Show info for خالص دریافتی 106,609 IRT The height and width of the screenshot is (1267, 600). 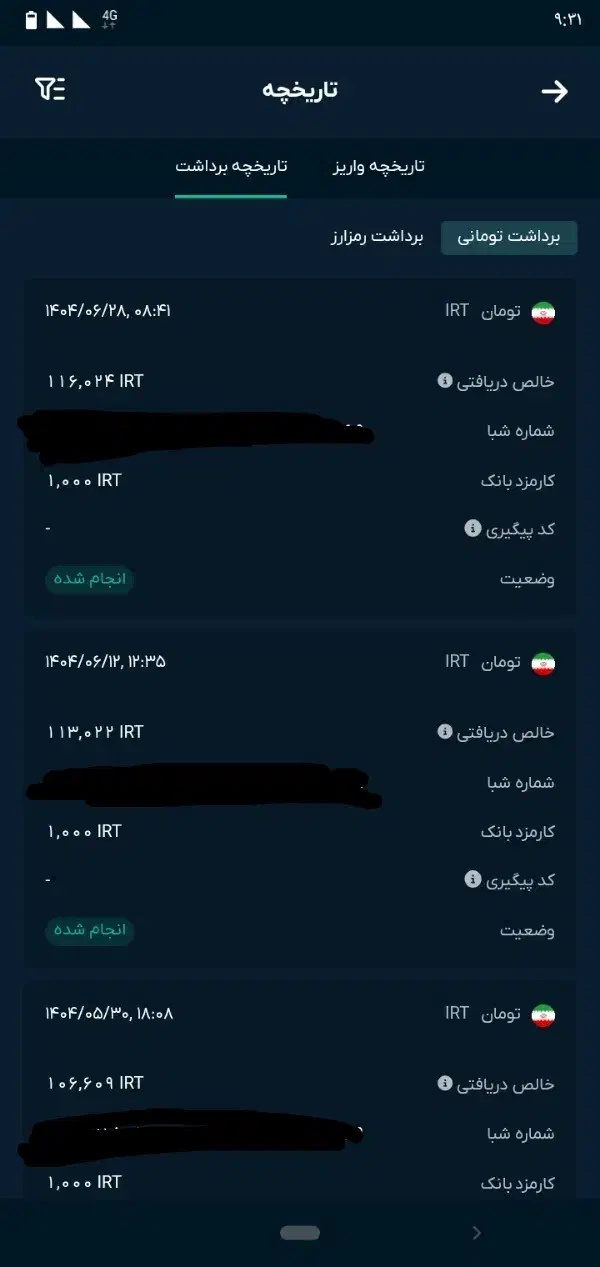(445, 1083)
